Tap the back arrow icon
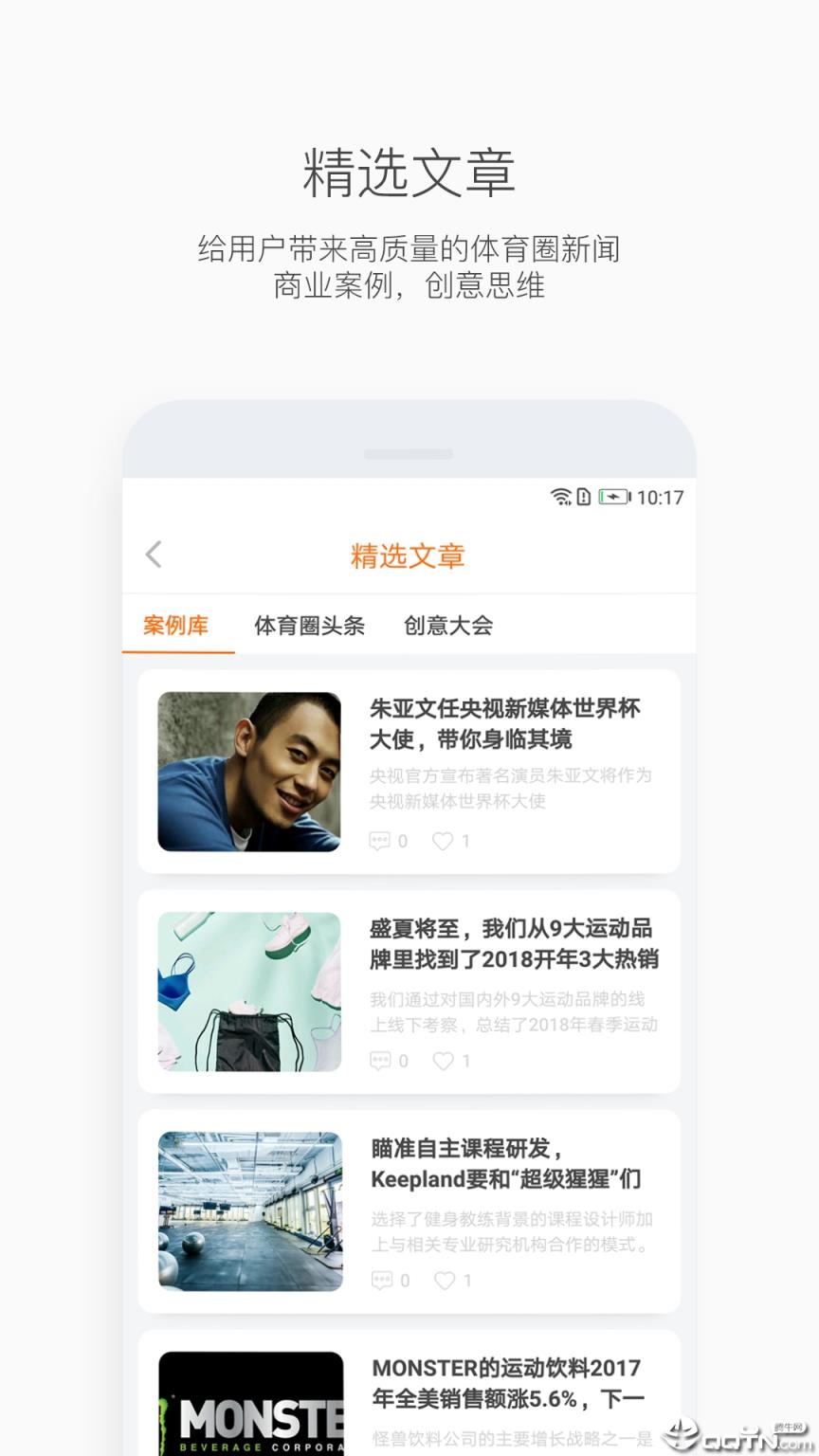Screen dimensions: 819x1456 (154, 554)
